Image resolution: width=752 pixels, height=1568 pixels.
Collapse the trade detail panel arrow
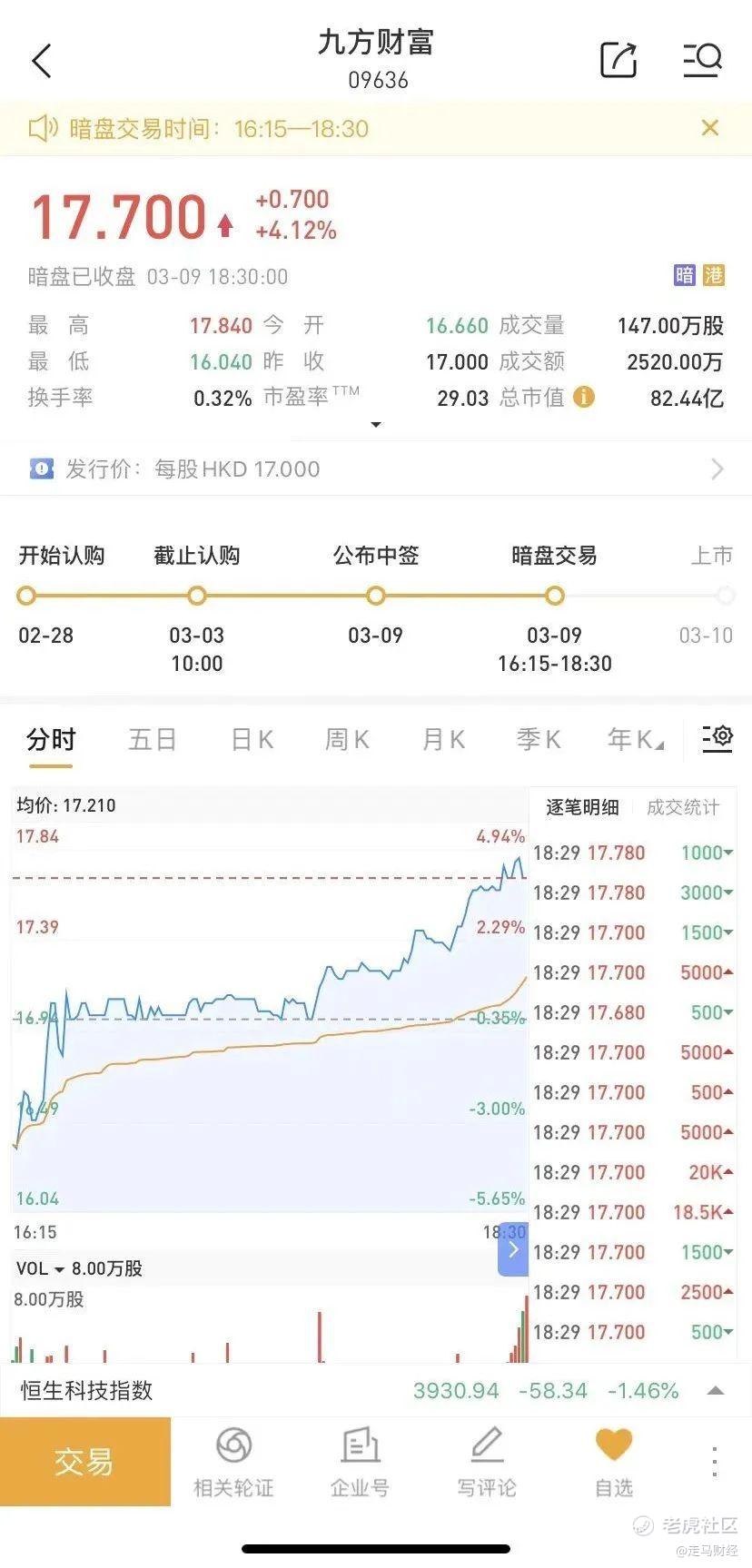pos(513,1250)
